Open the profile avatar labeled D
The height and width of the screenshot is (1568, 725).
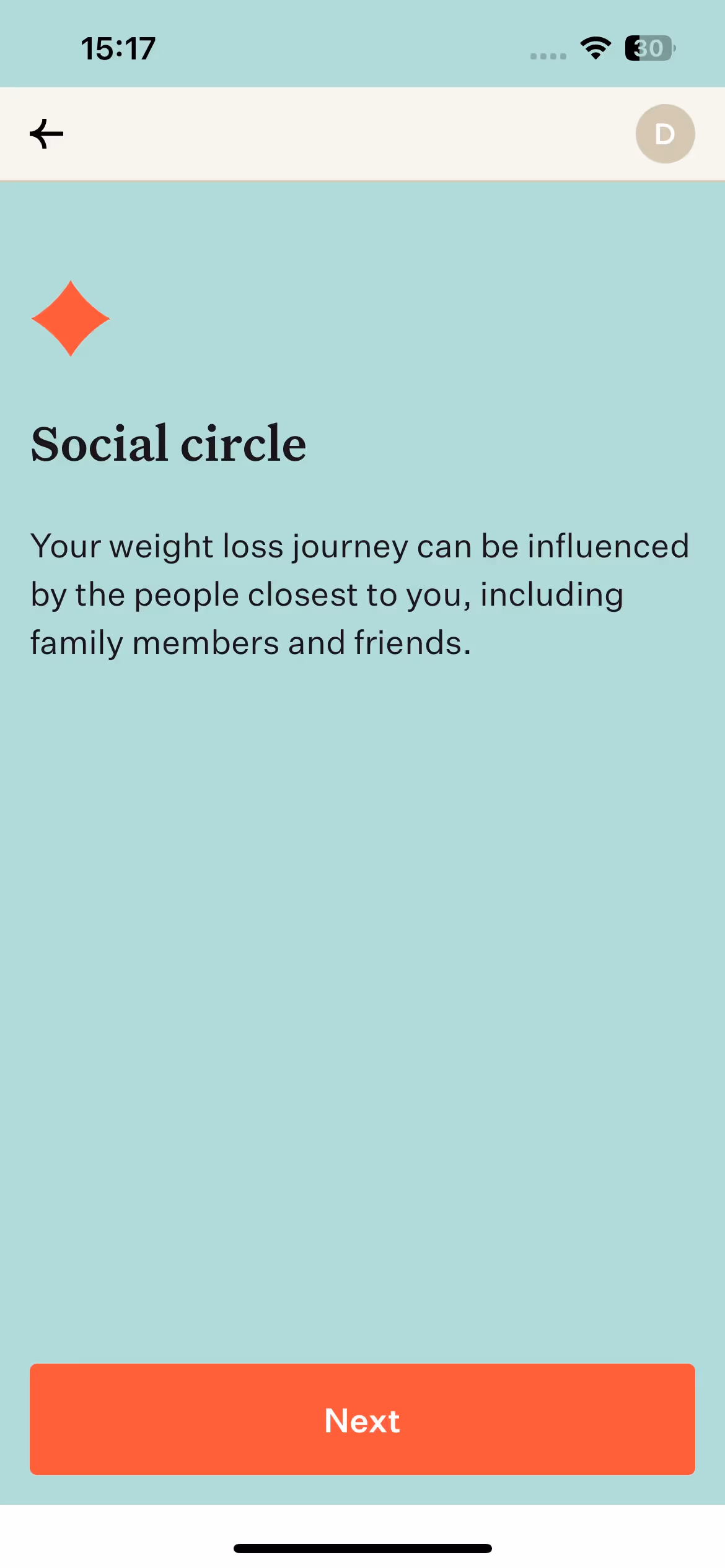point(665,134)
